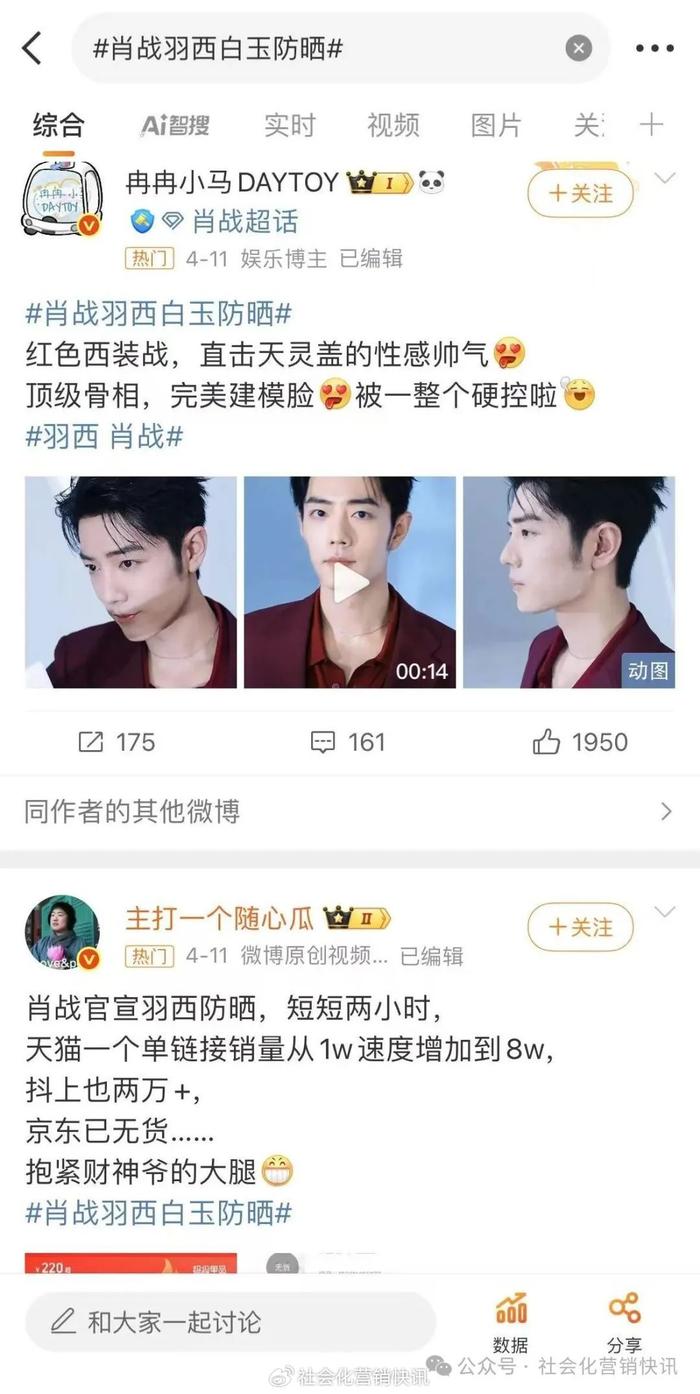Switch to the 实时 tab
The image size is (700, 1394).
pos(289,125)
